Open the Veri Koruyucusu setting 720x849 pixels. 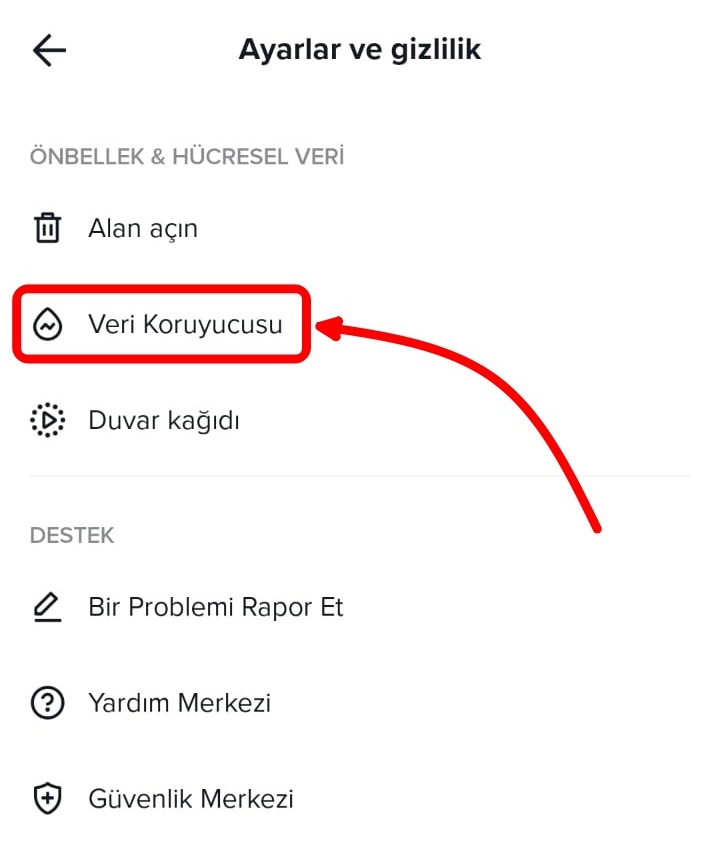[184, 325]
